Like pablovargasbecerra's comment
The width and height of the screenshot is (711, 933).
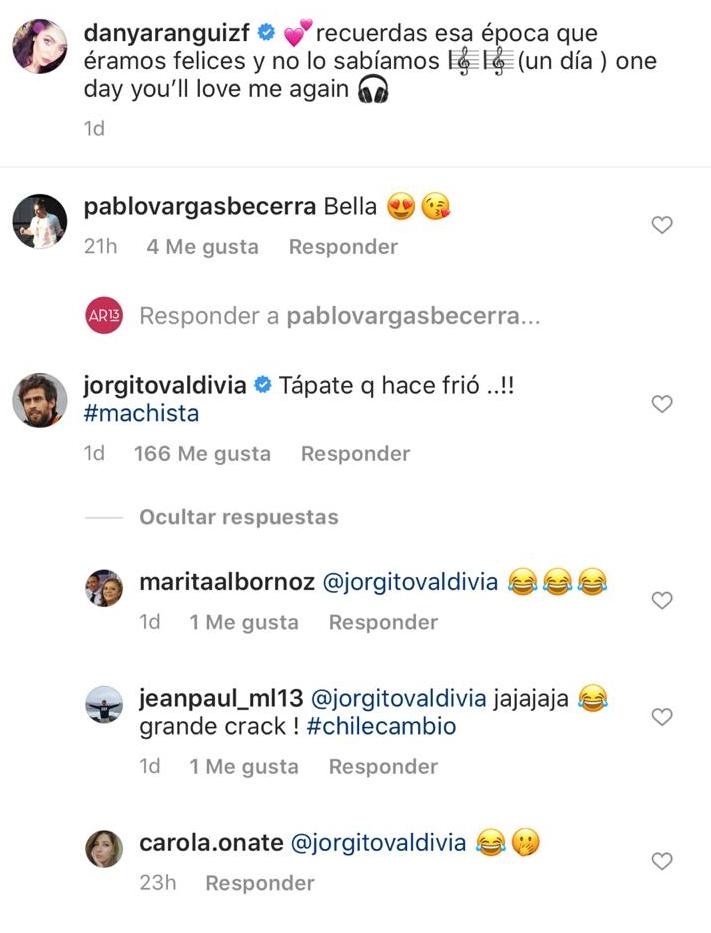click(662, 226)
